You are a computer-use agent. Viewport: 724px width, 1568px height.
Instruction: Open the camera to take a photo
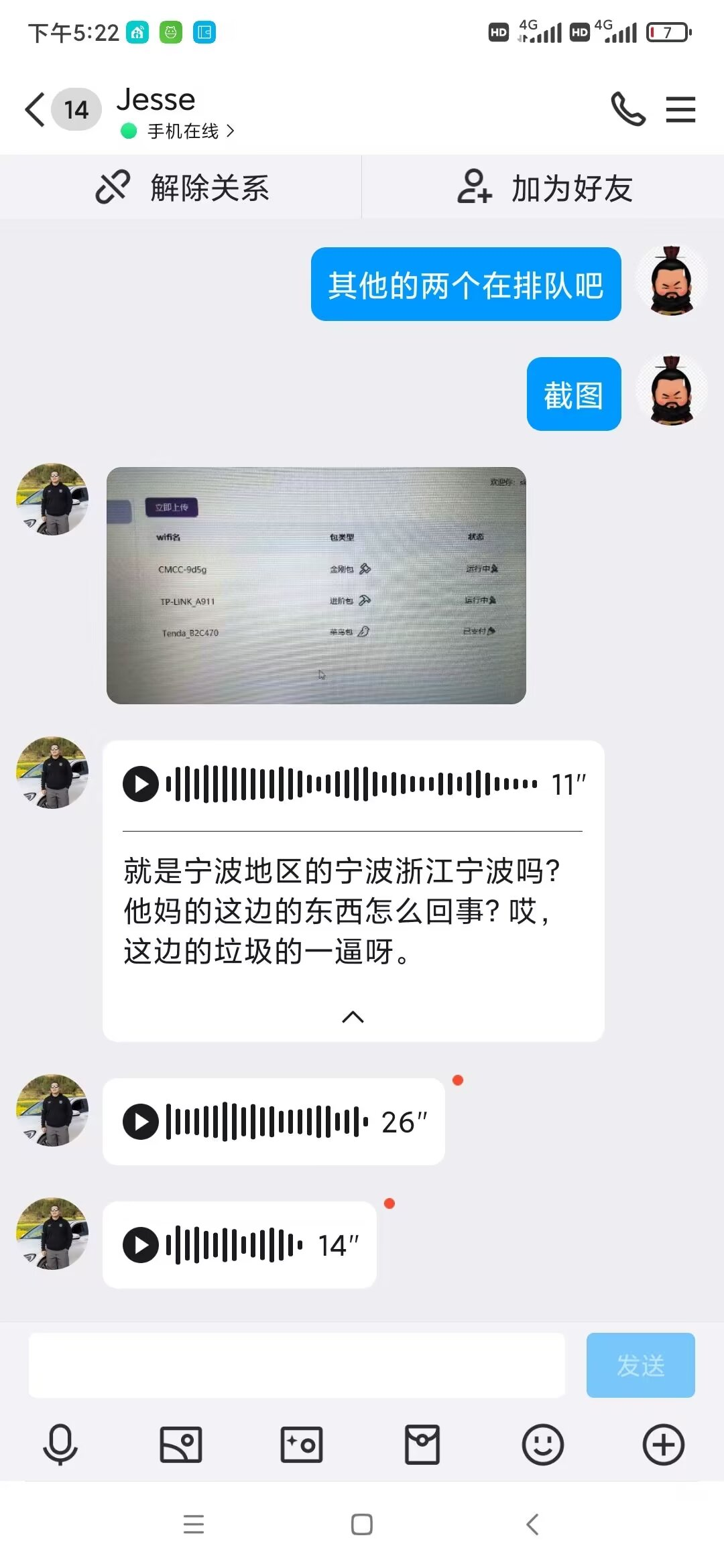coord(302,1445)
